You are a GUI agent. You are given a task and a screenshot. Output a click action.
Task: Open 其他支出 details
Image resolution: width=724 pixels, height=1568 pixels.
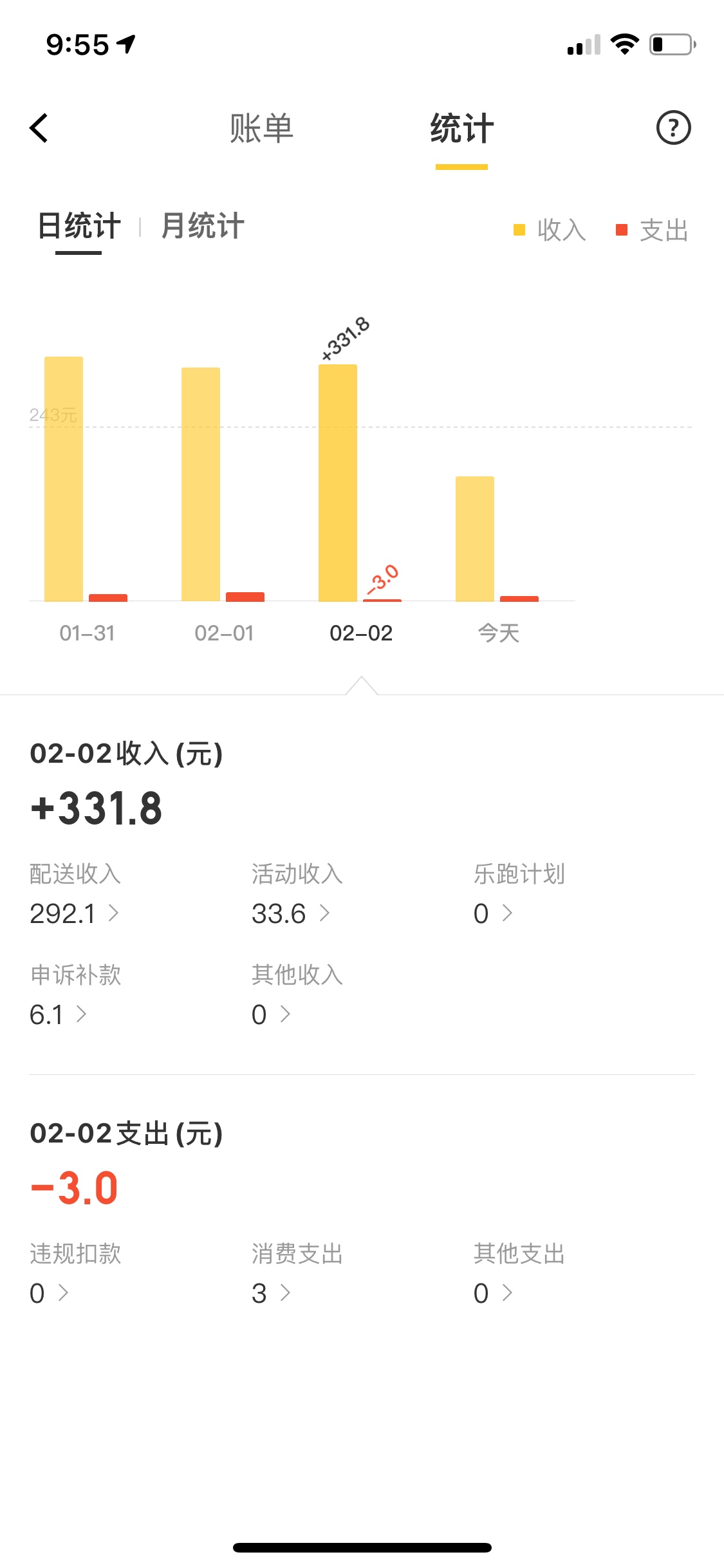click(519, 1274)
